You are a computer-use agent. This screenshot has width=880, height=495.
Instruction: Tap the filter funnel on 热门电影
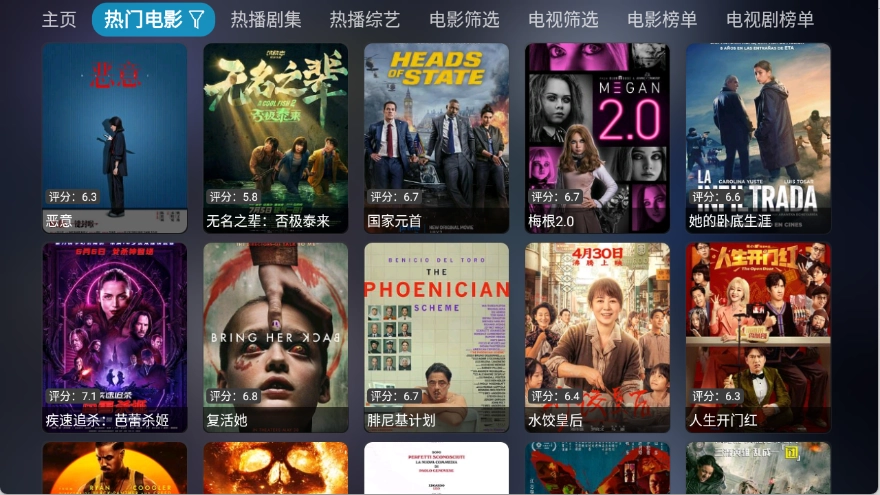[x=197, y=19]
